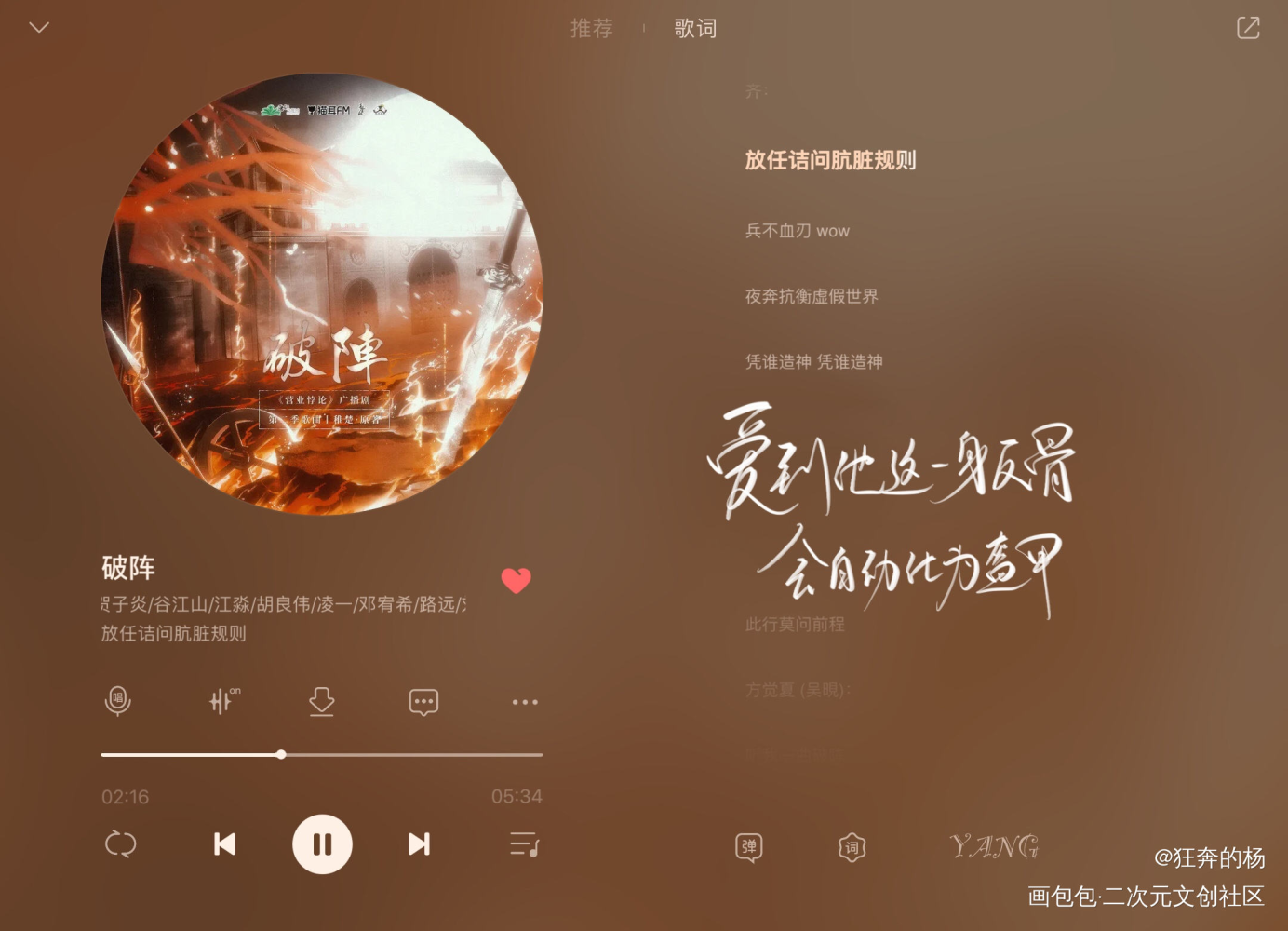This screenshot has height=931, width=1288.
Task: Open the play queue list
Action: [524, 844]
